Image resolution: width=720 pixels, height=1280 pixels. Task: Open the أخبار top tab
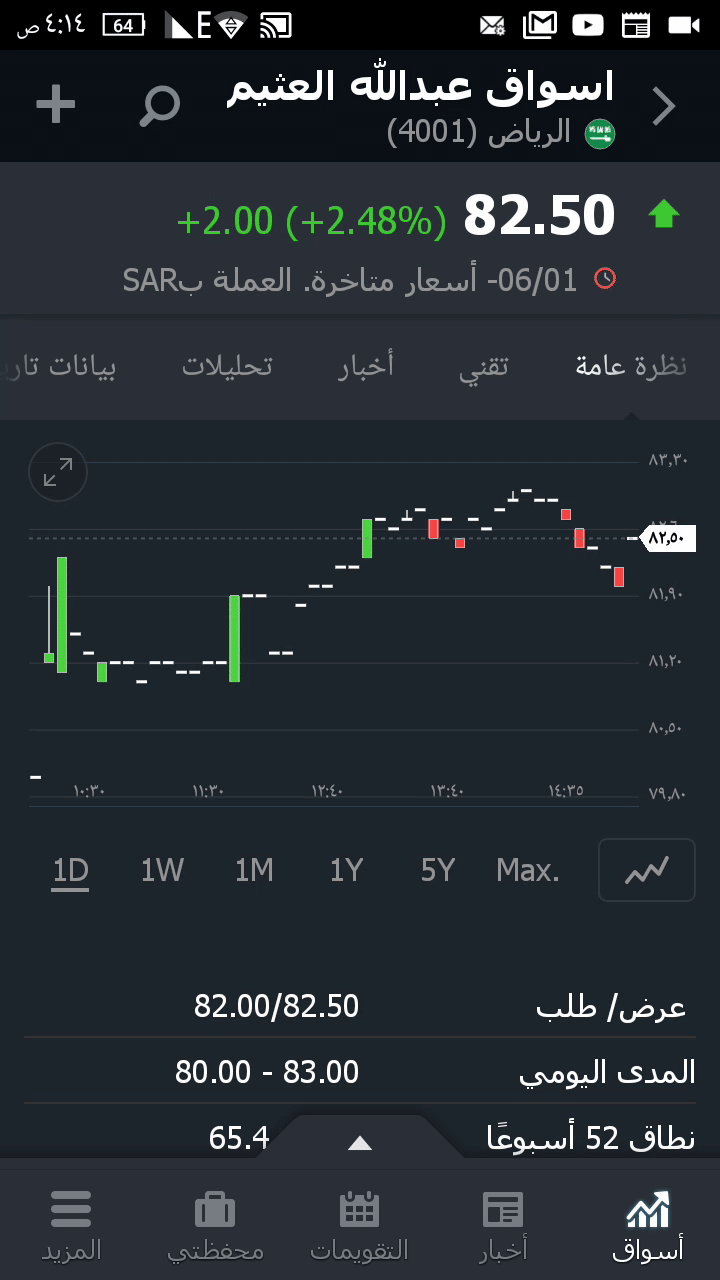pos(366,366)
